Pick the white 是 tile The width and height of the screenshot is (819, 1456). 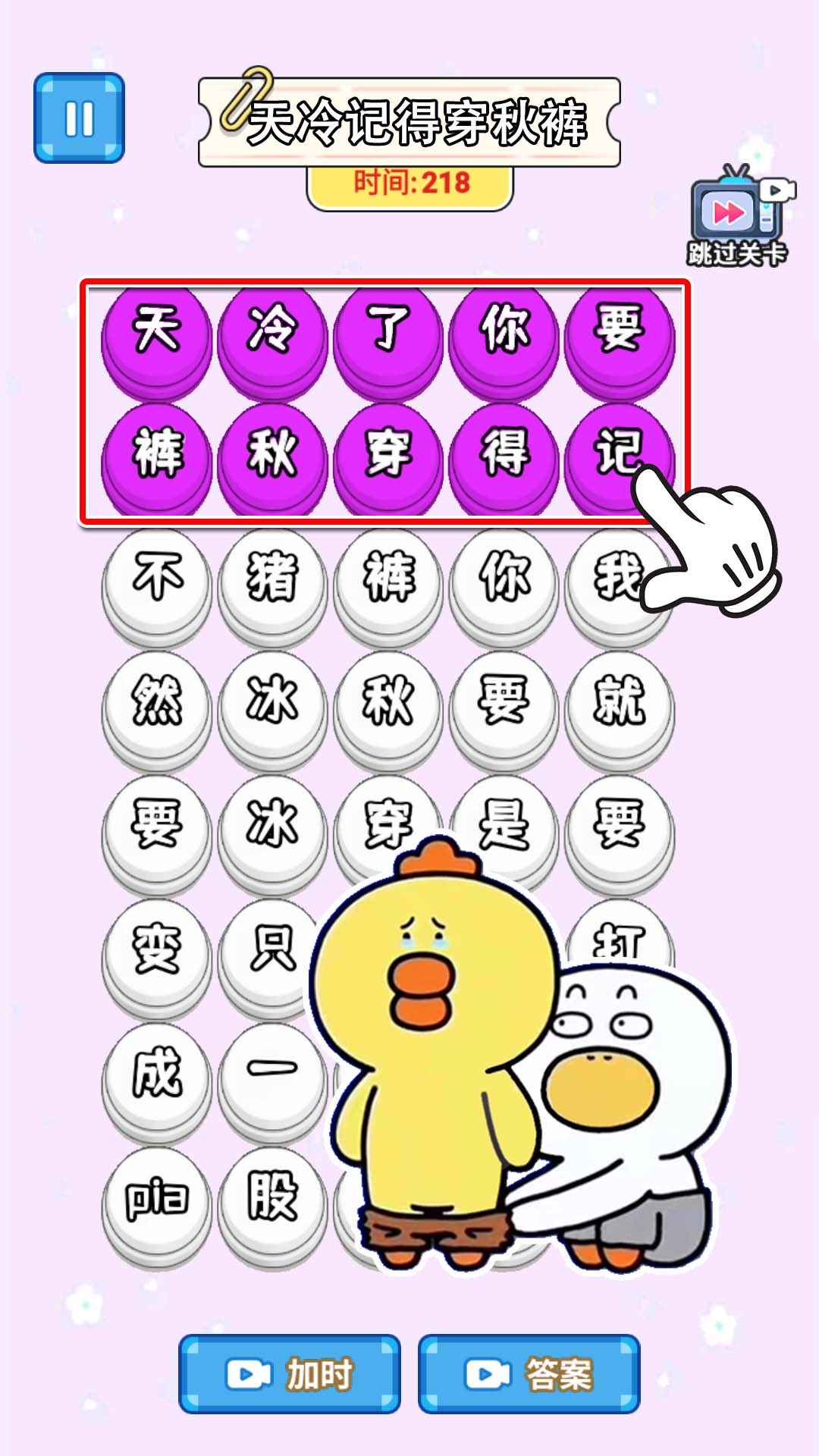coord(504,823)
